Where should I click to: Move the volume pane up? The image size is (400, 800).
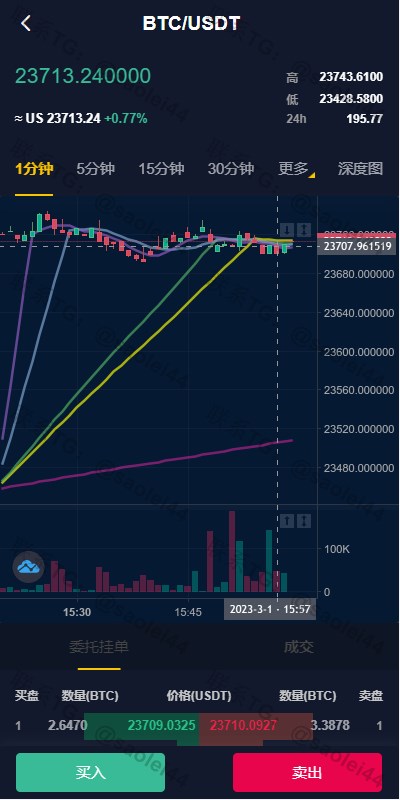(x=287, y=520)
